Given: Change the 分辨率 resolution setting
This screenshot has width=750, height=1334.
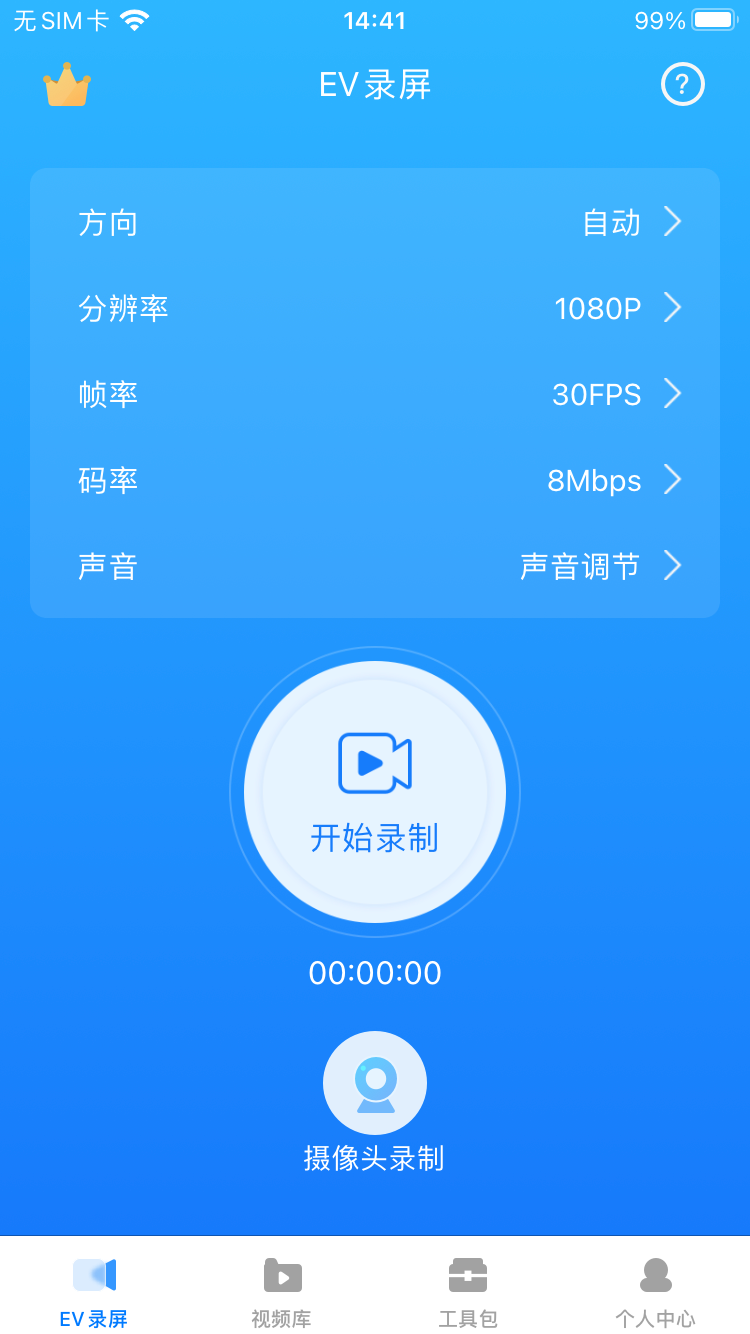Looking at the screenshot, I should click(375, 308).
